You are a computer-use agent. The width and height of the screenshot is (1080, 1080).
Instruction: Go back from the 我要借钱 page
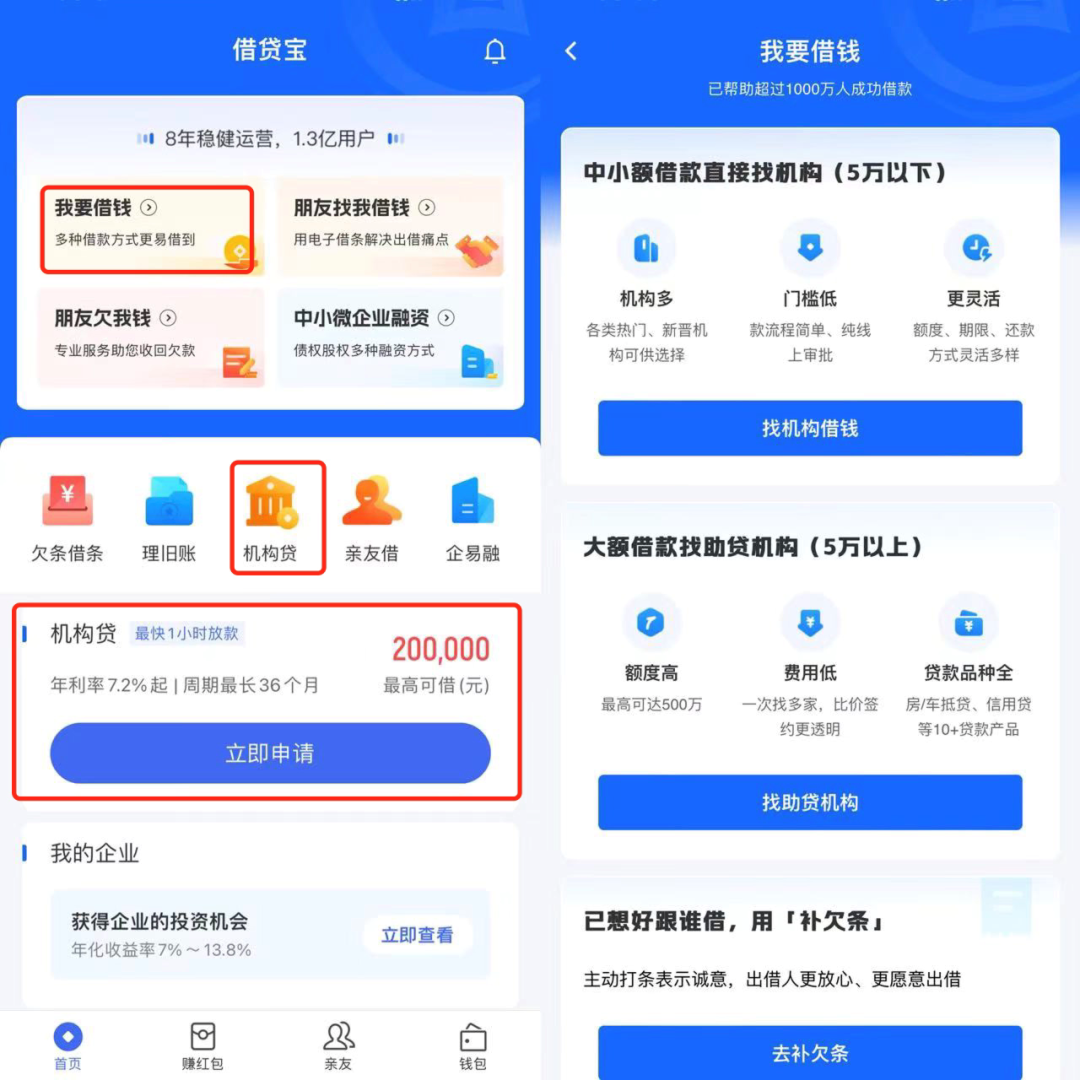(571, 51)
